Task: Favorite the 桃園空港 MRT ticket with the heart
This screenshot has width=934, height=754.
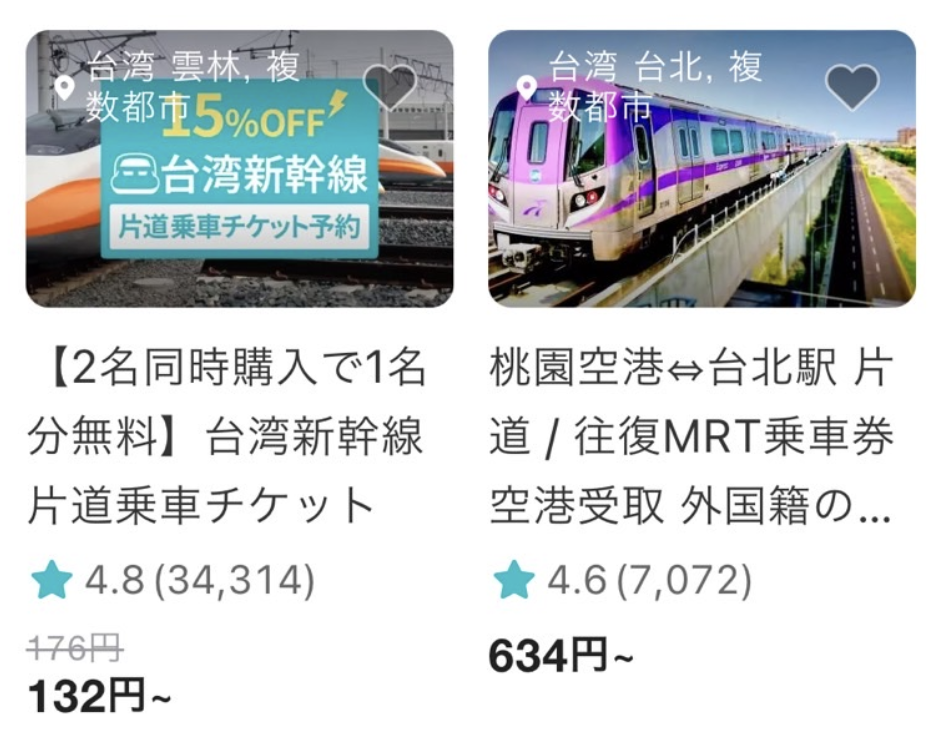Action: point(852,88)
